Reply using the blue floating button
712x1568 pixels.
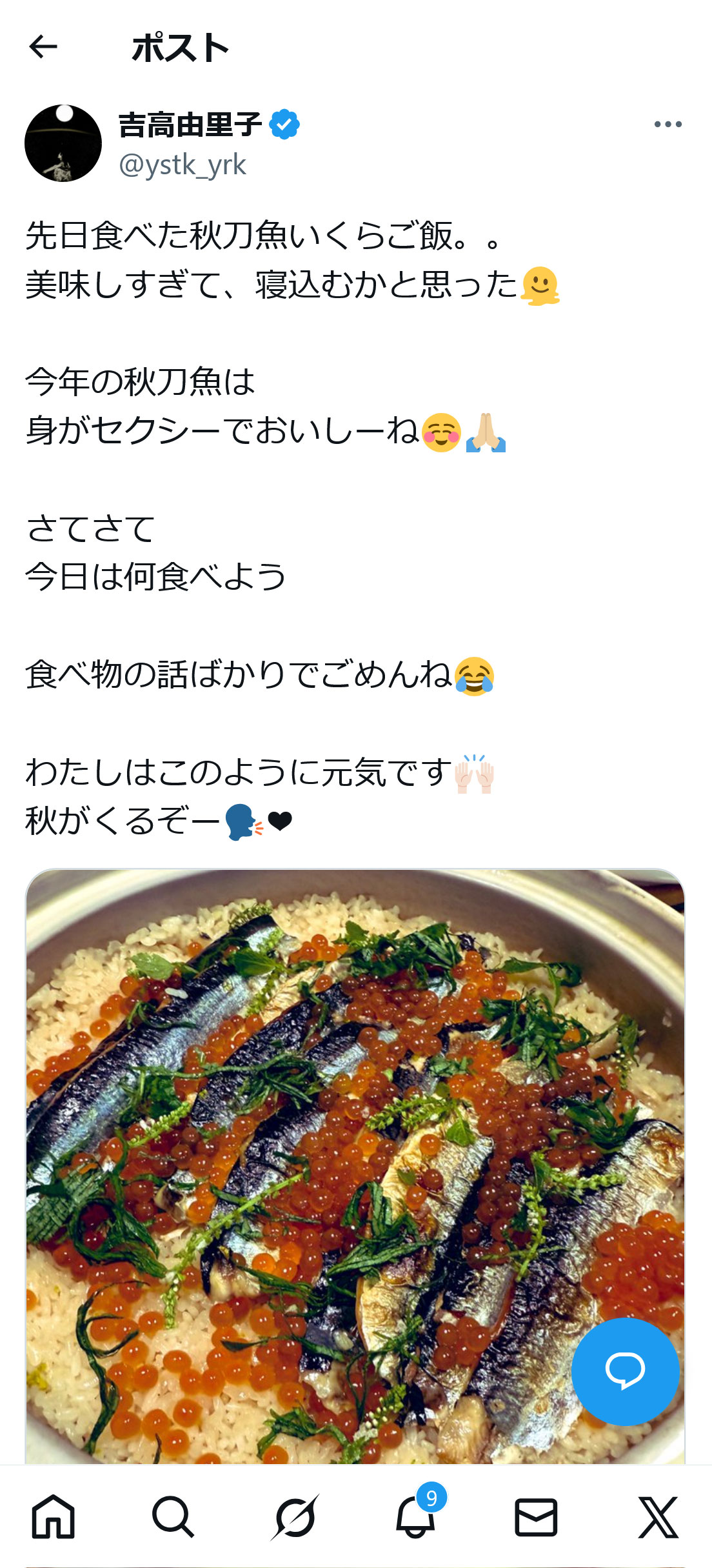(x=624, y=1371)
